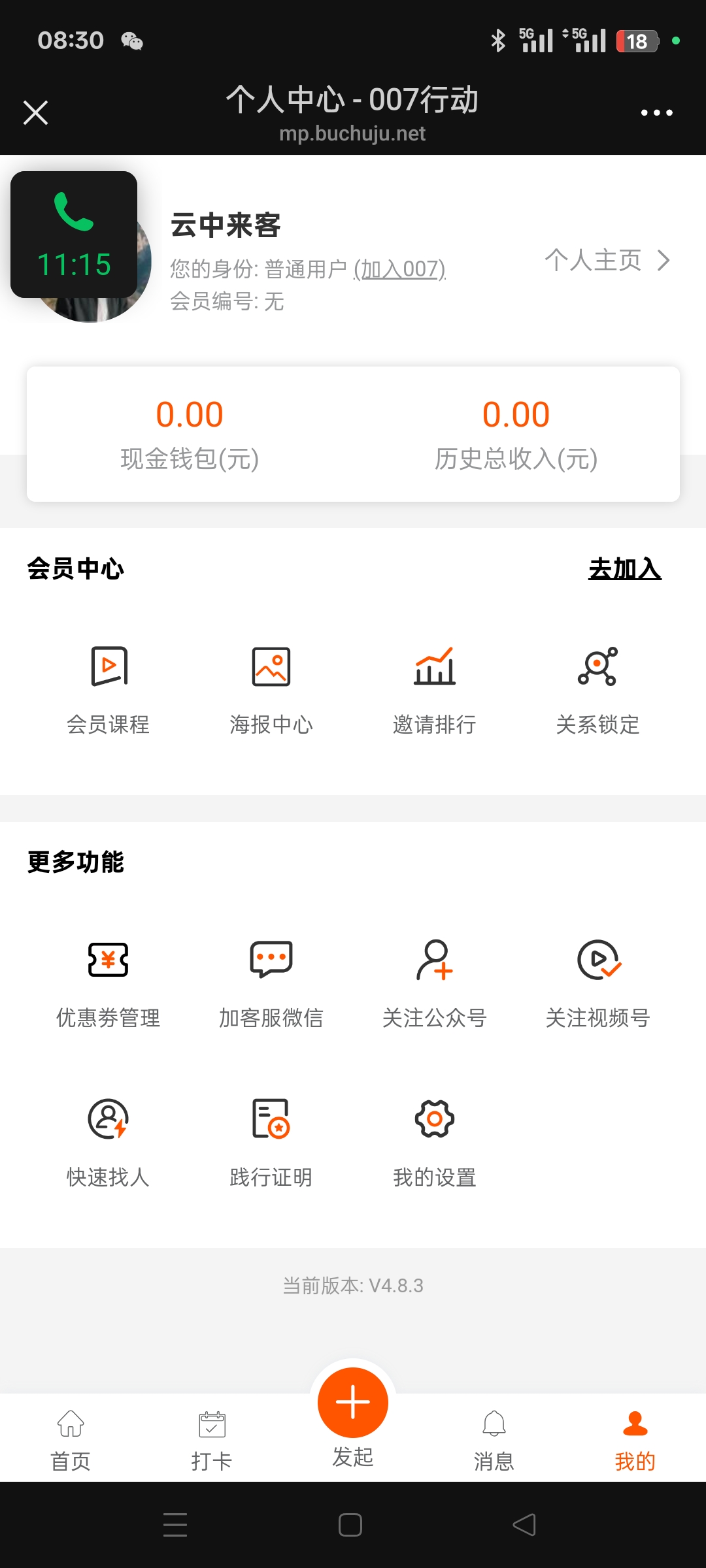Image resolution: width=706 pixels, height=1568 pixels.
Task: Tap the 加入007 link
Action: pyautogui.click(x=399, y=269)
